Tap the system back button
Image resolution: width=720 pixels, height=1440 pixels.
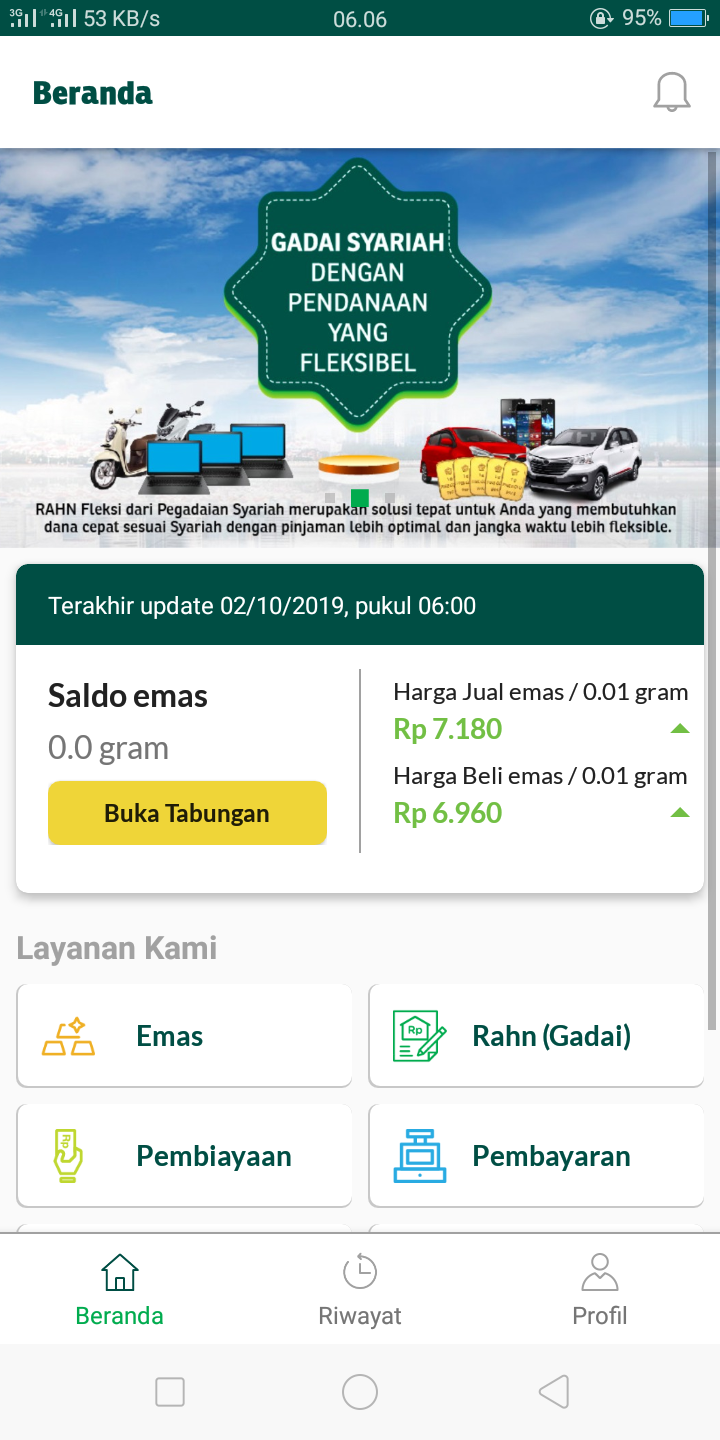pyautogui.click(x=553, y=1392)
